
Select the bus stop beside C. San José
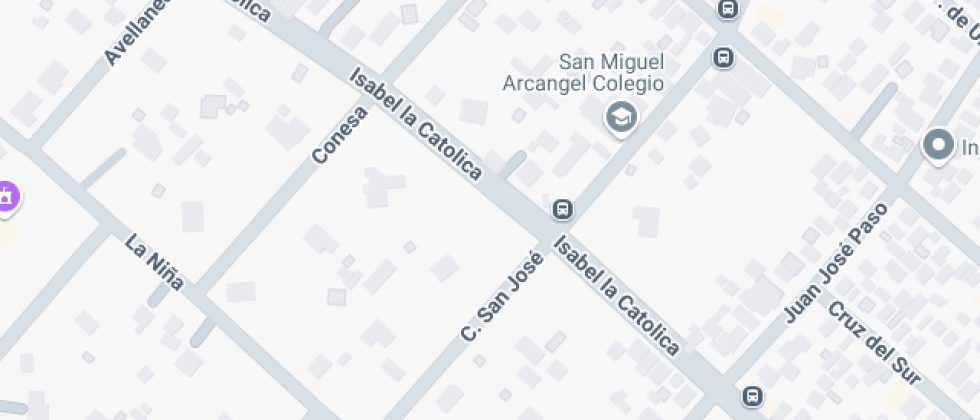tap(563, 209)
